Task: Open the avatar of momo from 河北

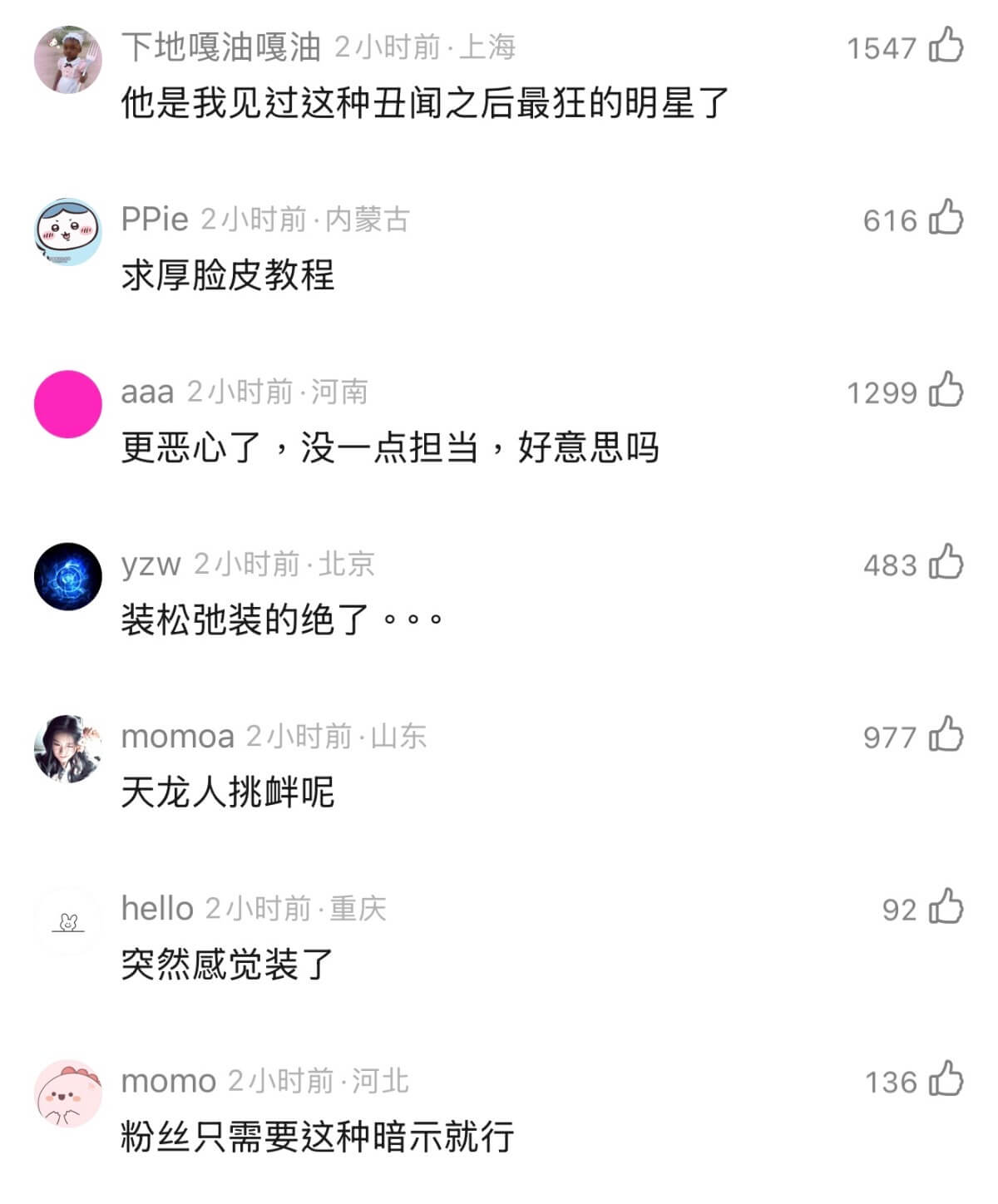Action: coord(67,1093)
